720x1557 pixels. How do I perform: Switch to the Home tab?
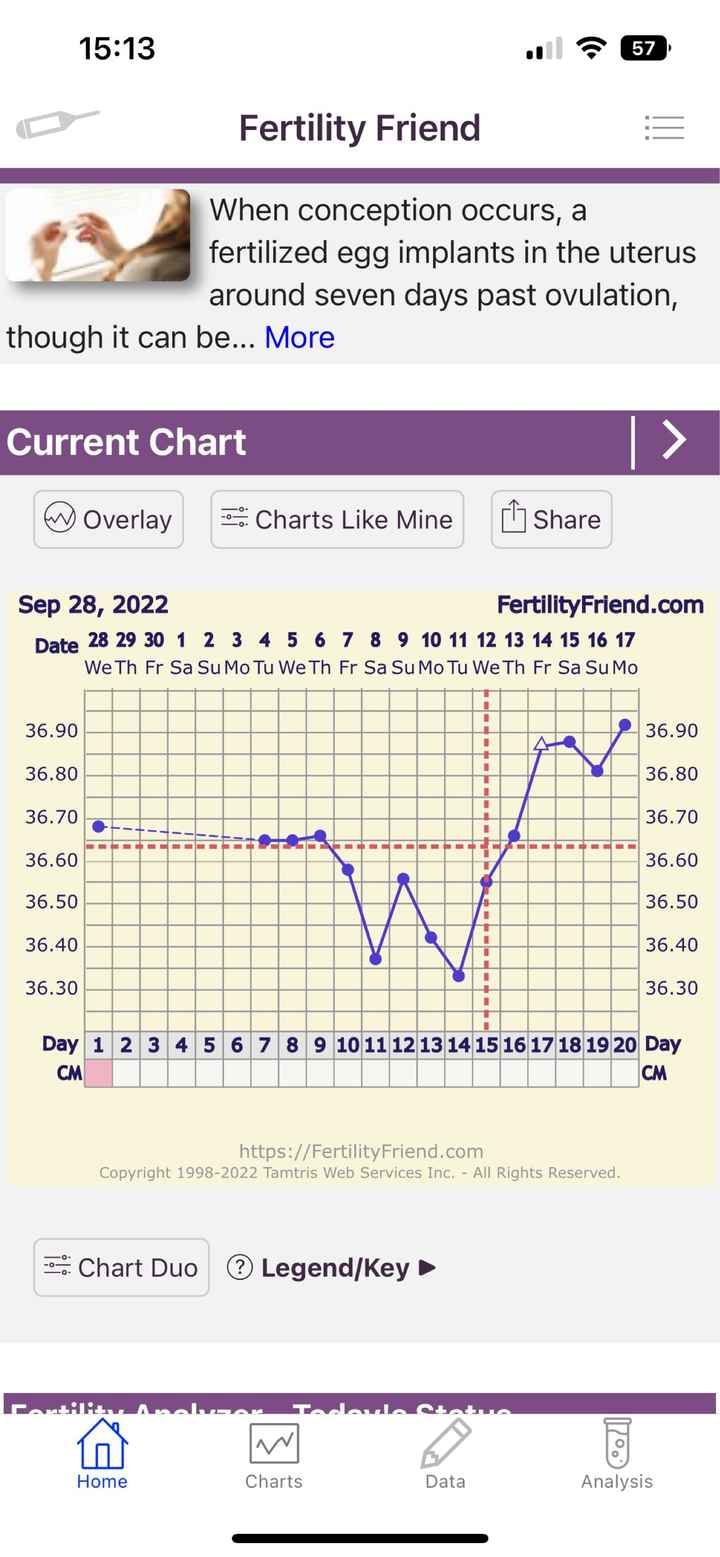coord(102,1455)
